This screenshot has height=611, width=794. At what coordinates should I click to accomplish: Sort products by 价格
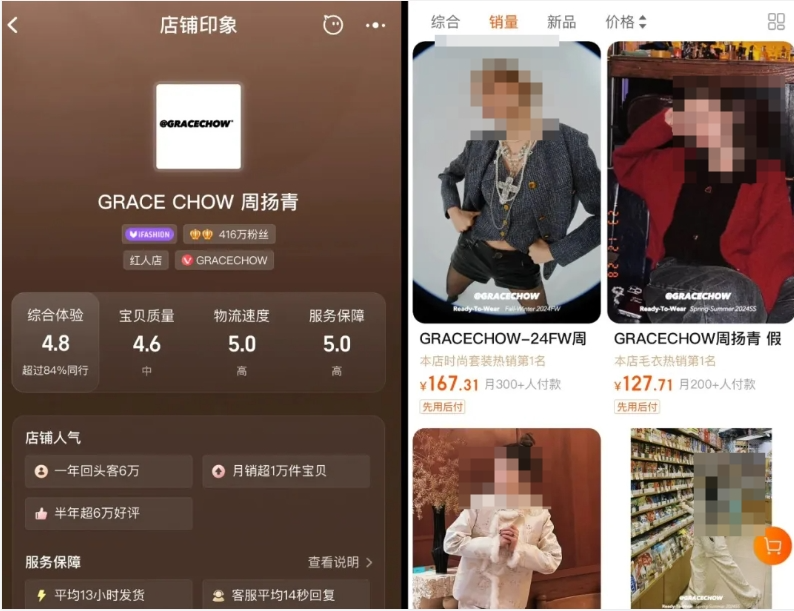point(625,21)
